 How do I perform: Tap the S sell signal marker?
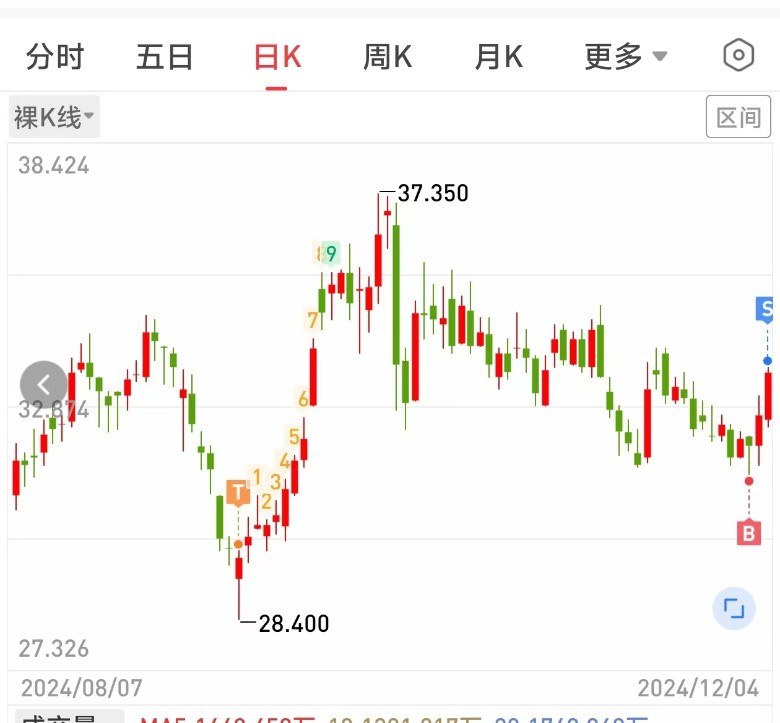(x=767, y=310)
